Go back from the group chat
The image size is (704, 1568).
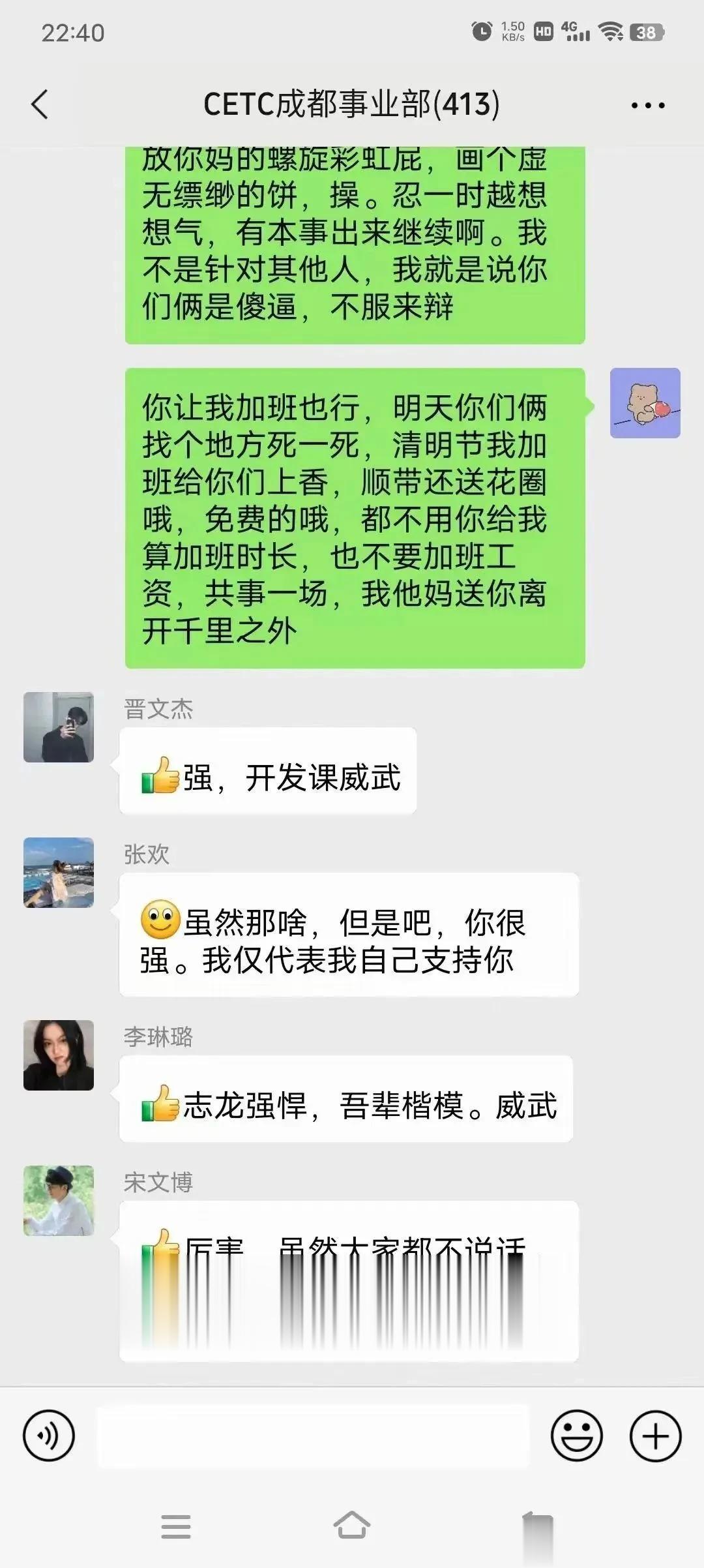(40, 104)
